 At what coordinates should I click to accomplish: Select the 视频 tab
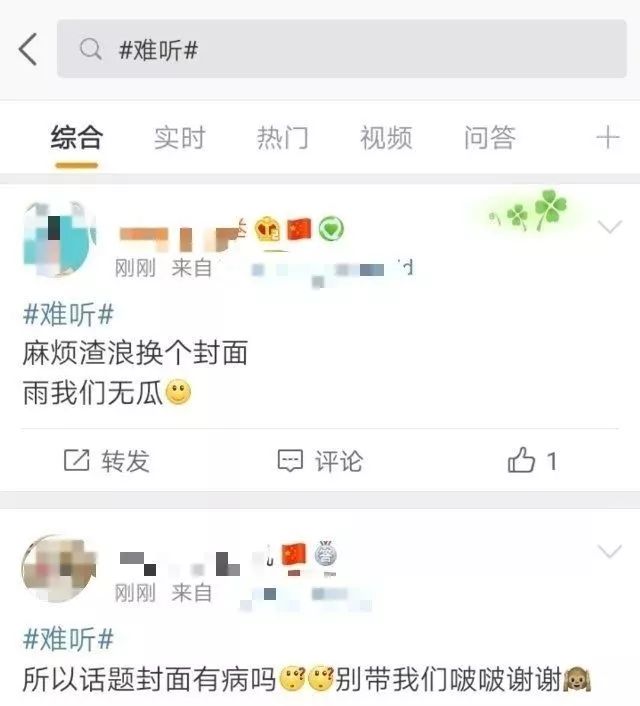click(386, 137)
